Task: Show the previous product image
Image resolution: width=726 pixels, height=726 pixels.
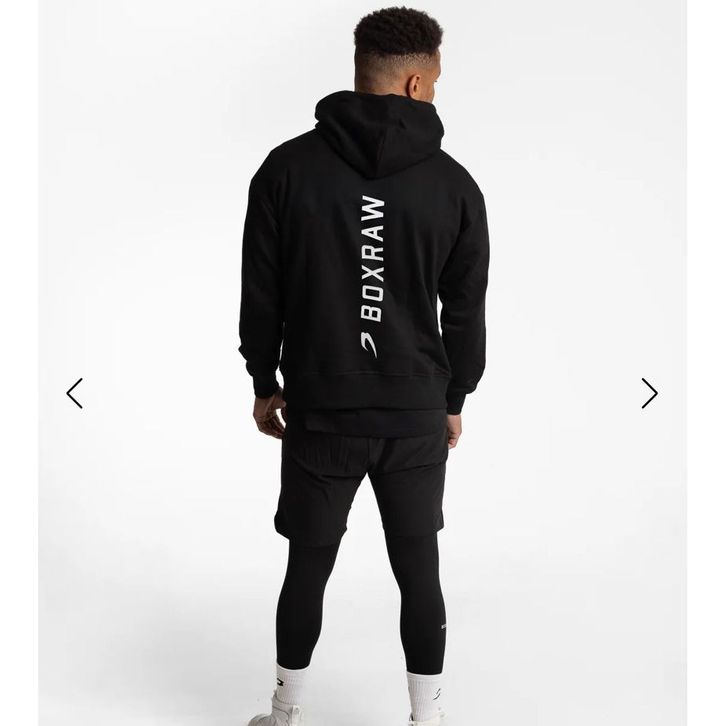Action: (x=74, y=393)
